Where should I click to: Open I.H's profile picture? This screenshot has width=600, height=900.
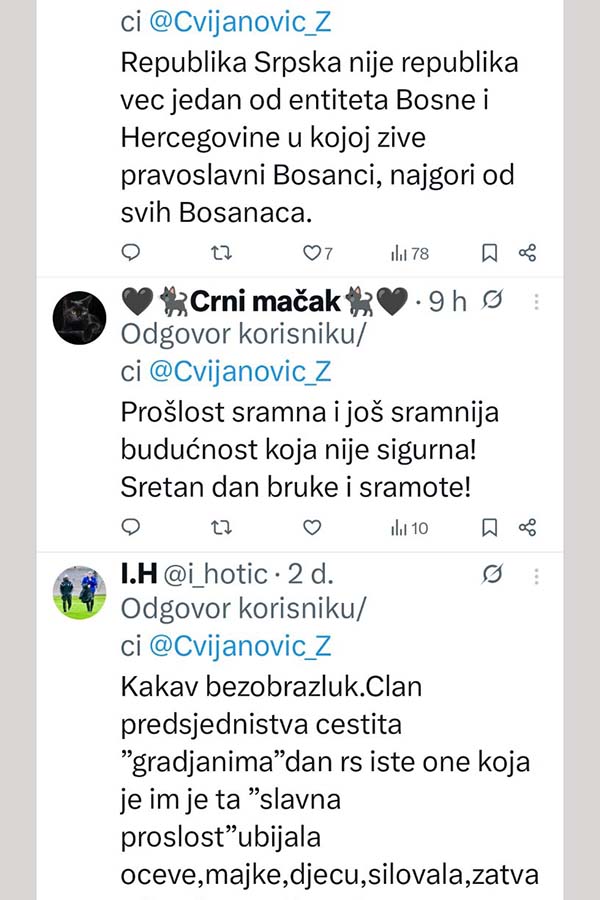pyautogui.click(x=79, y=593)
